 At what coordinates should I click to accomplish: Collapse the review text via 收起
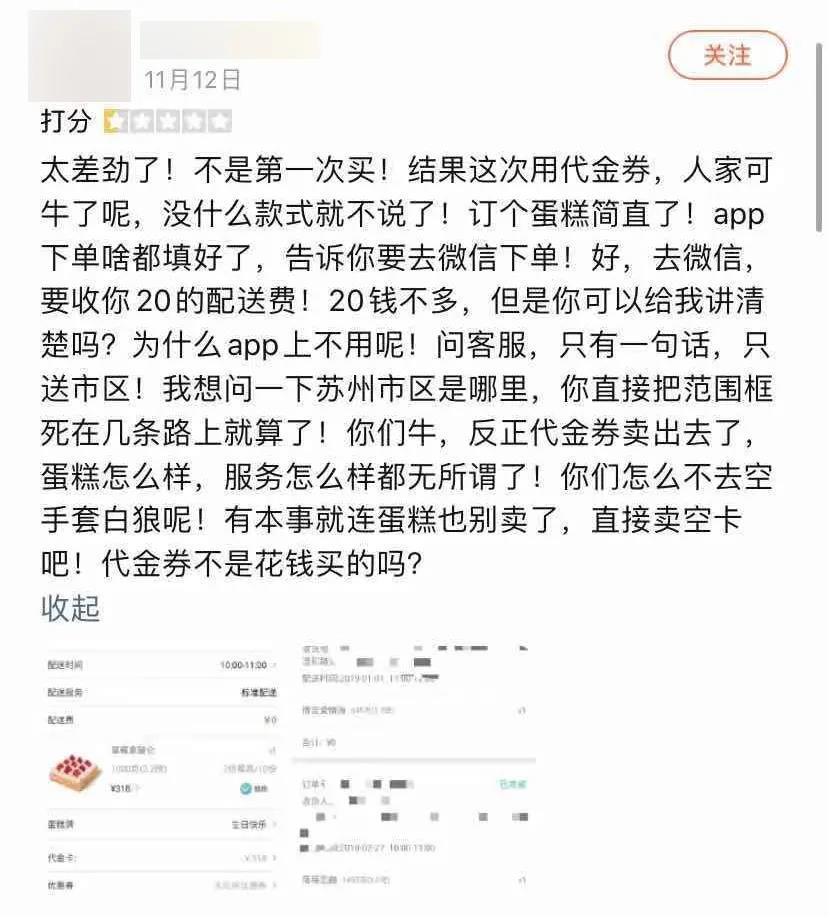click(x=70, y=607)
